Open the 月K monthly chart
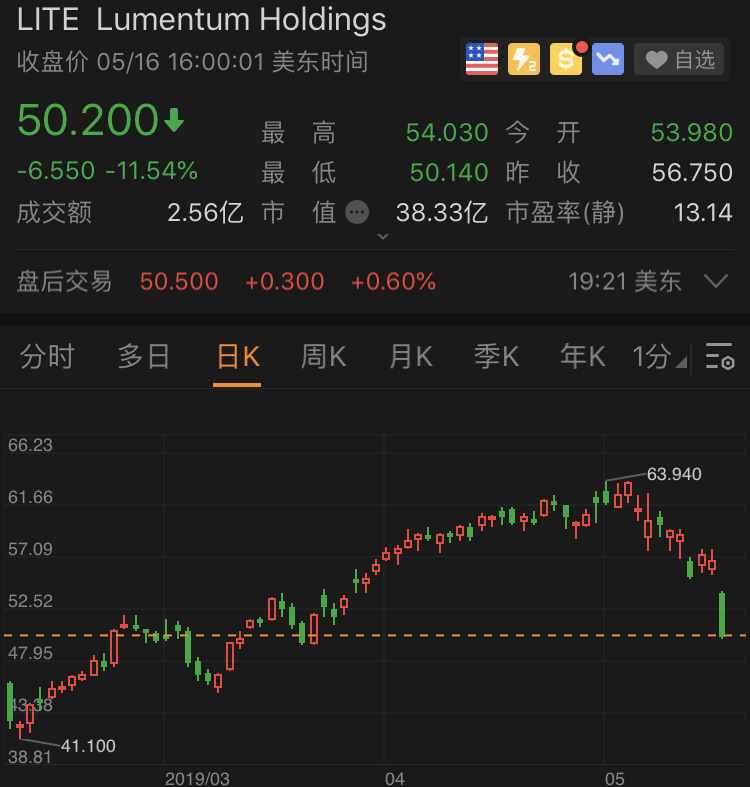750x787 pixels. click(x=409, y=356)
